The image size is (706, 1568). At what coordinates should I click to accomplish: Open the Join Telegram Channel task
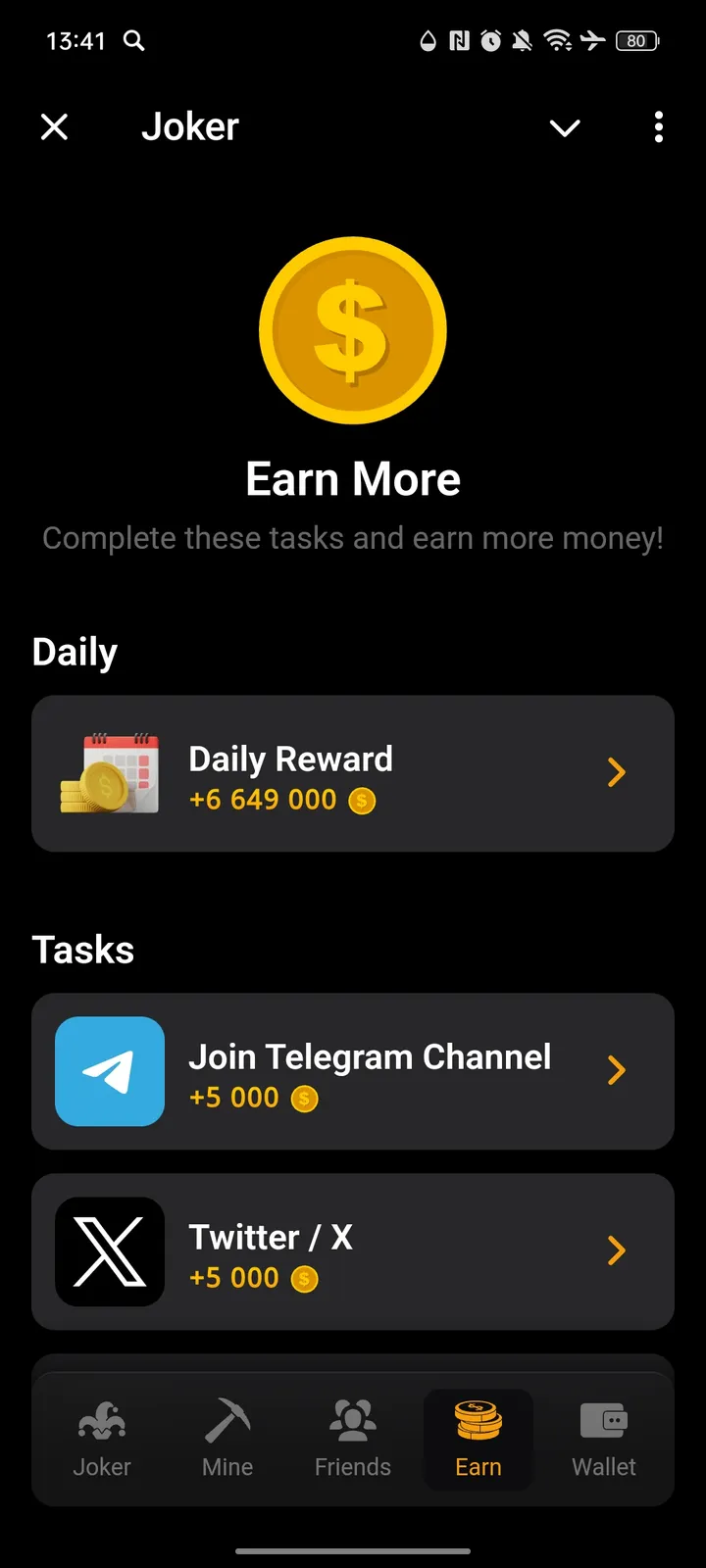click(353, 1071)
